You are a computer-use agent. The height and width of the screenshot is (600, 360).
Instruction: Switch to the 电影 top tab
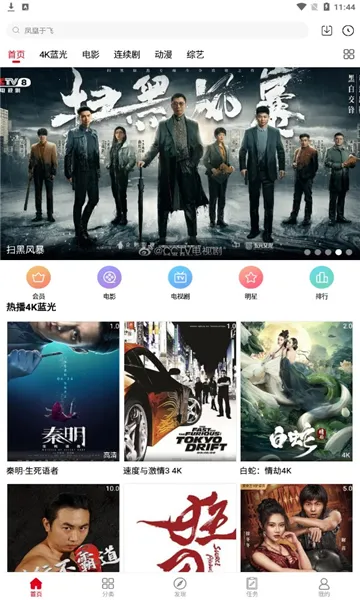pos(91,54)
